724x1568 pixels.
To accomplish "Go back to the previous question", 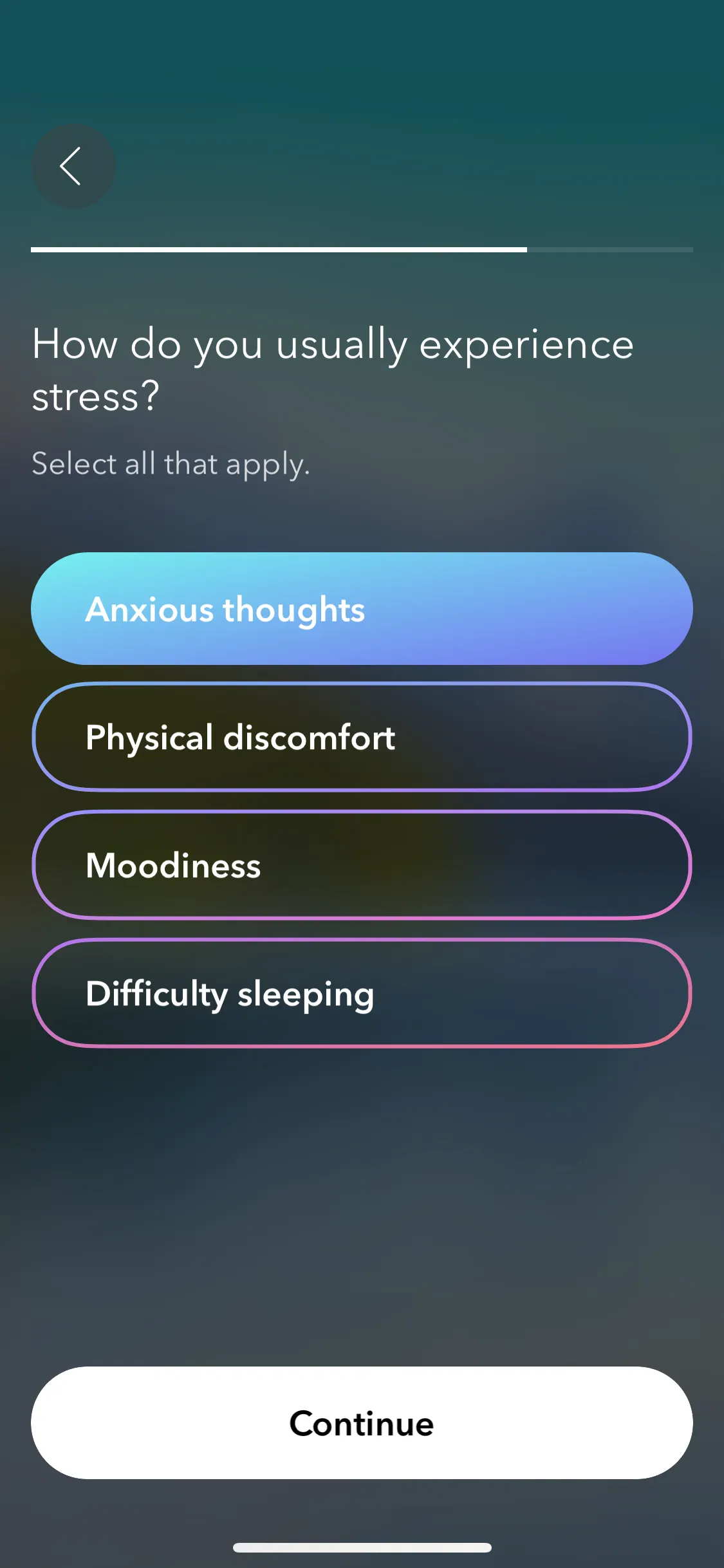I will [x=73, y=166].
